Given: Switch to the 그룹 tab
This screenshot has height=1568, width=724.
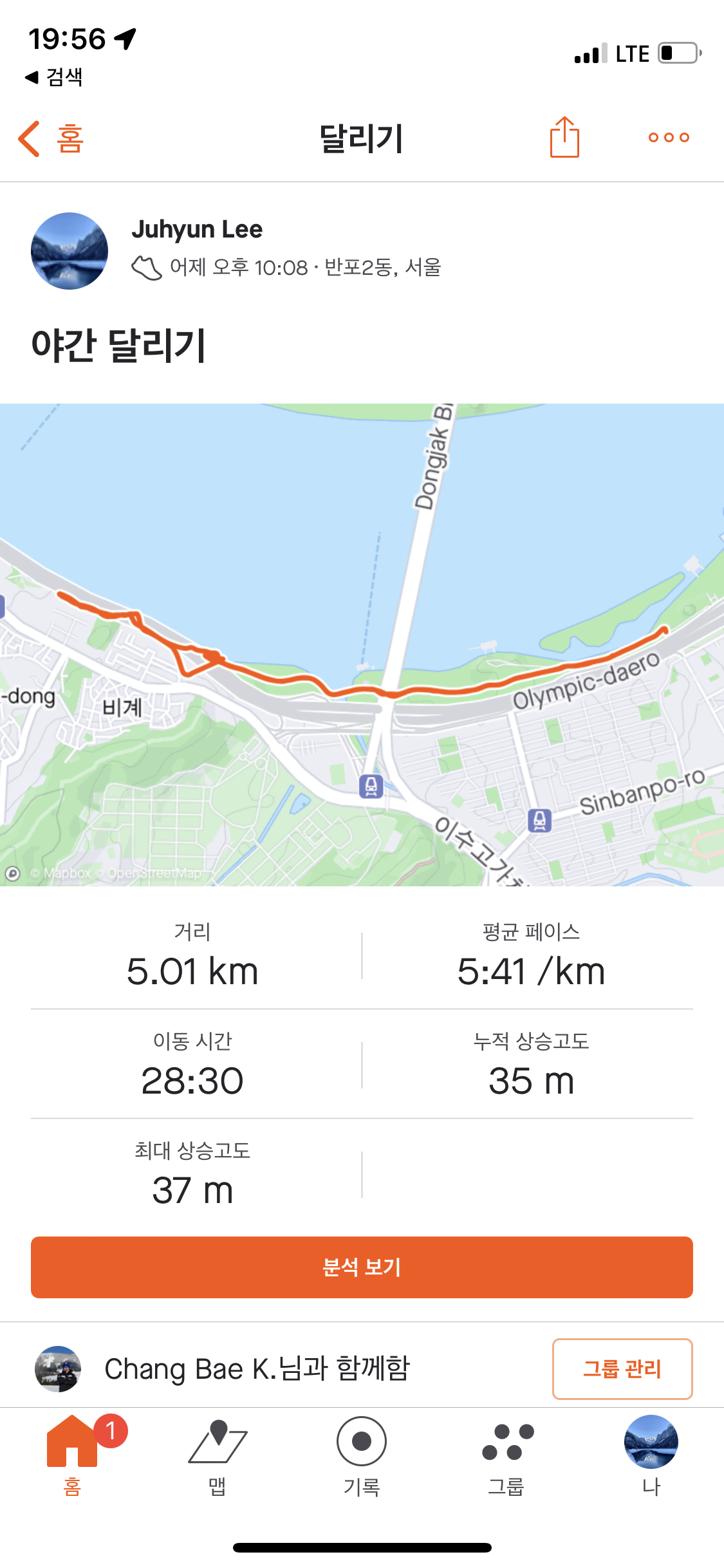Looking at the screenshot, I should click(x=507, y=1456).
